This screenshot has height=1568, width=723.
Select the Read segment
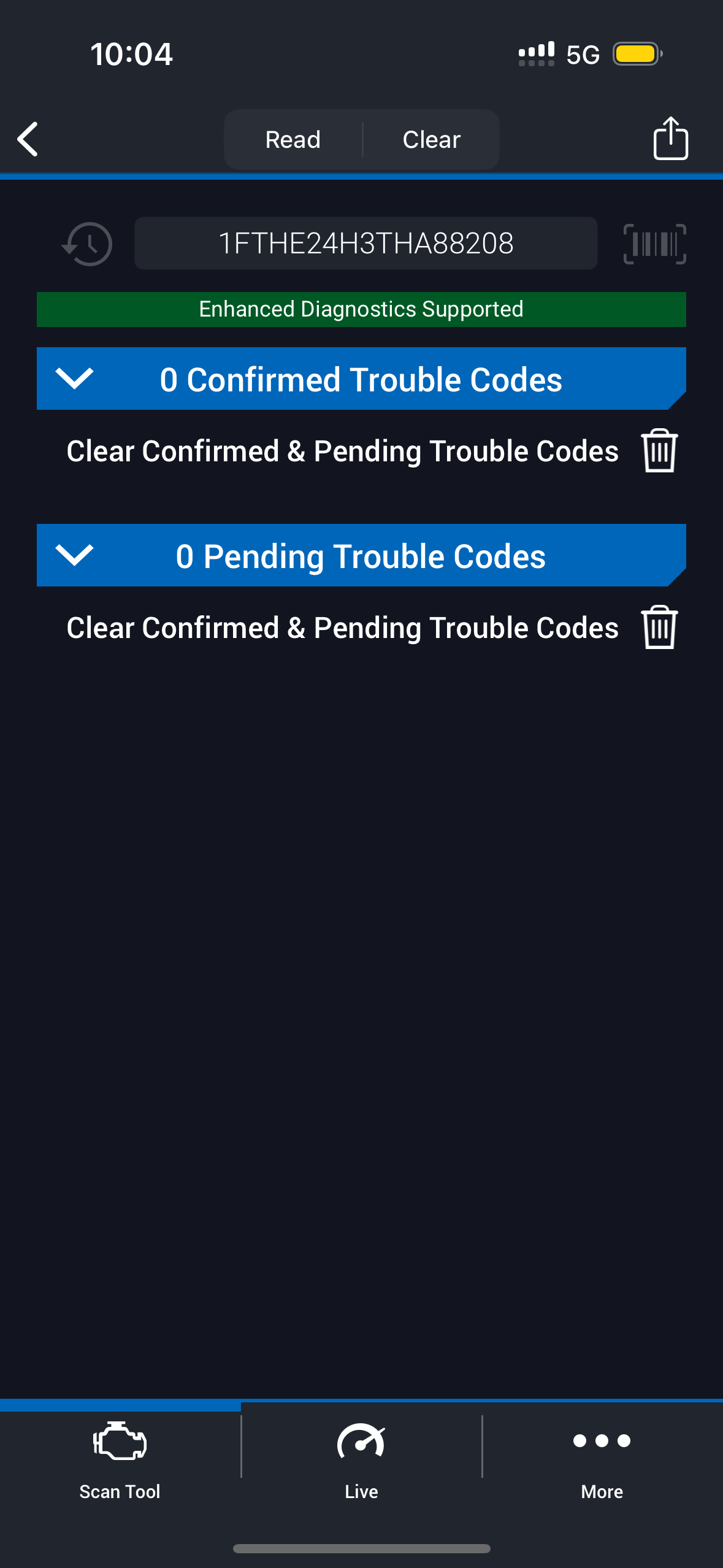pos(293,140)
